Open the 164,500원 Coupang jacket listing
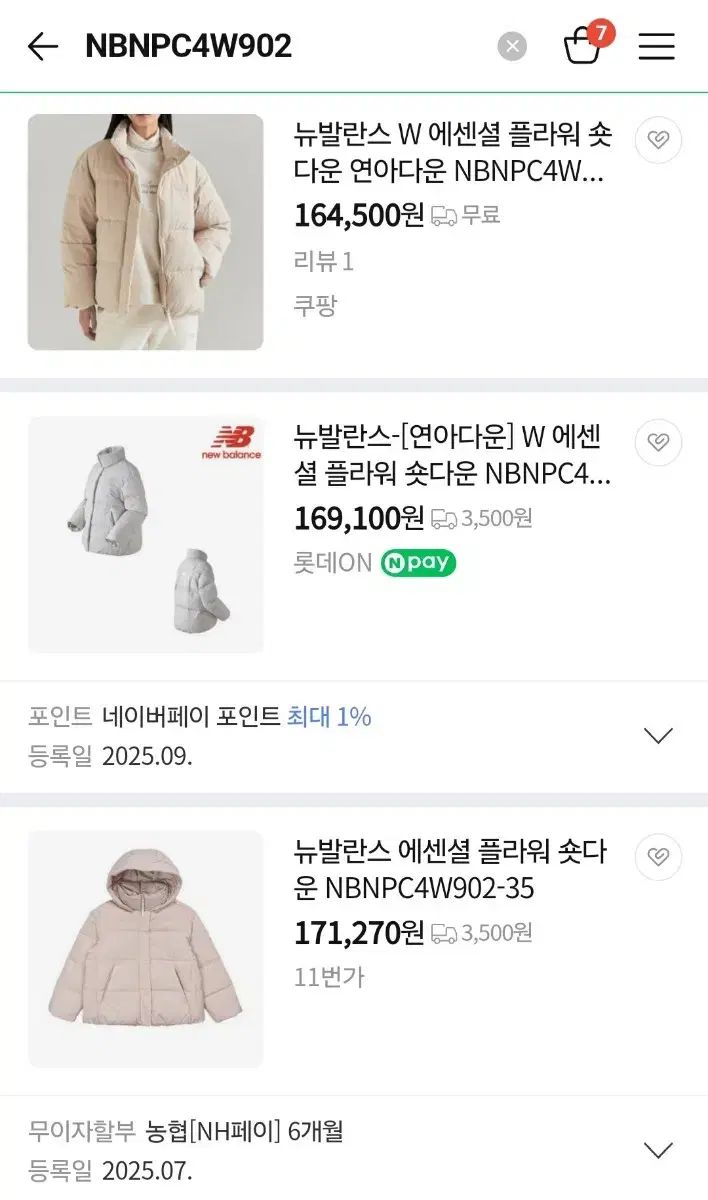Screen dimensions: 708x1200 pyautogui.click(x=450, y=152)
